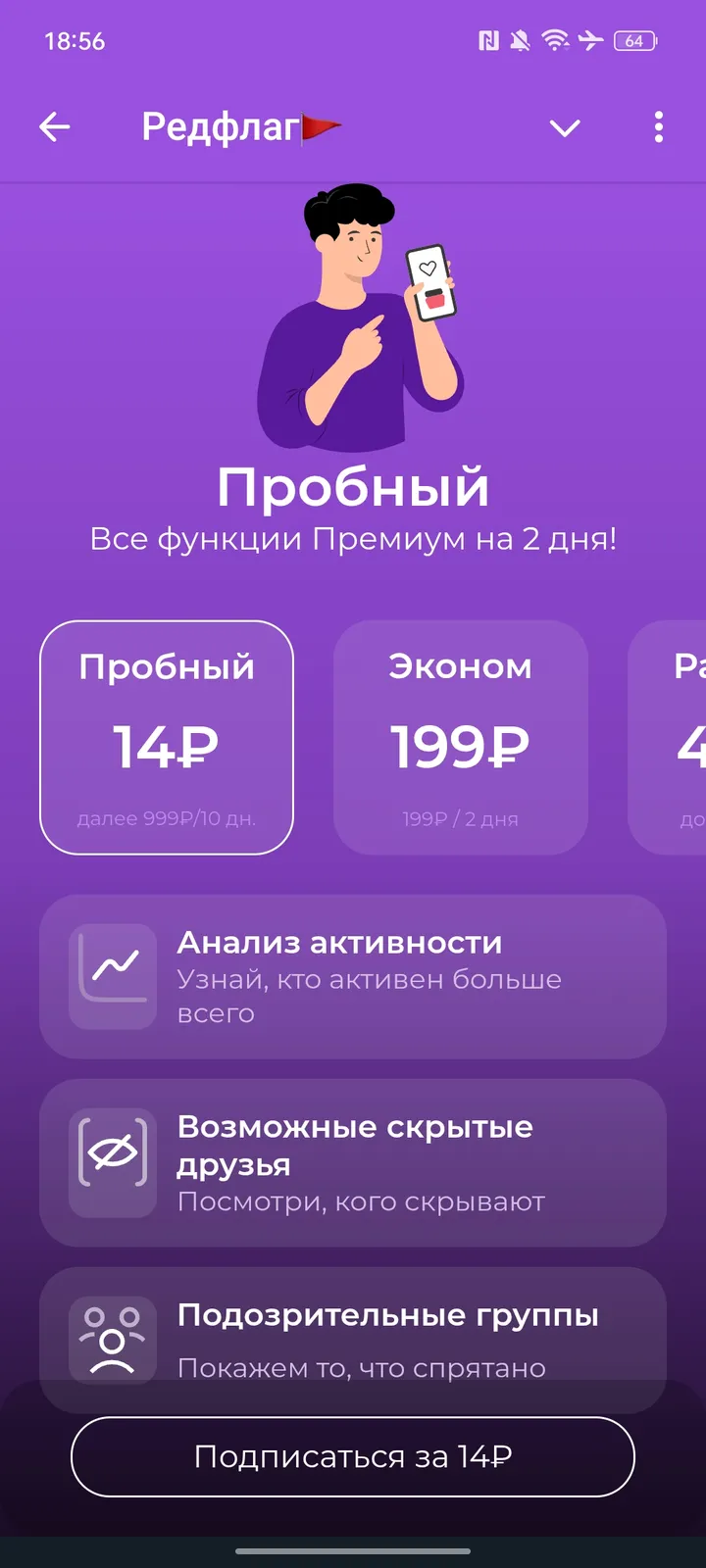Screen dimensions: 706x1568
Task: Collapse the screen using the chevron-down arrow
Action: point(565,127)
